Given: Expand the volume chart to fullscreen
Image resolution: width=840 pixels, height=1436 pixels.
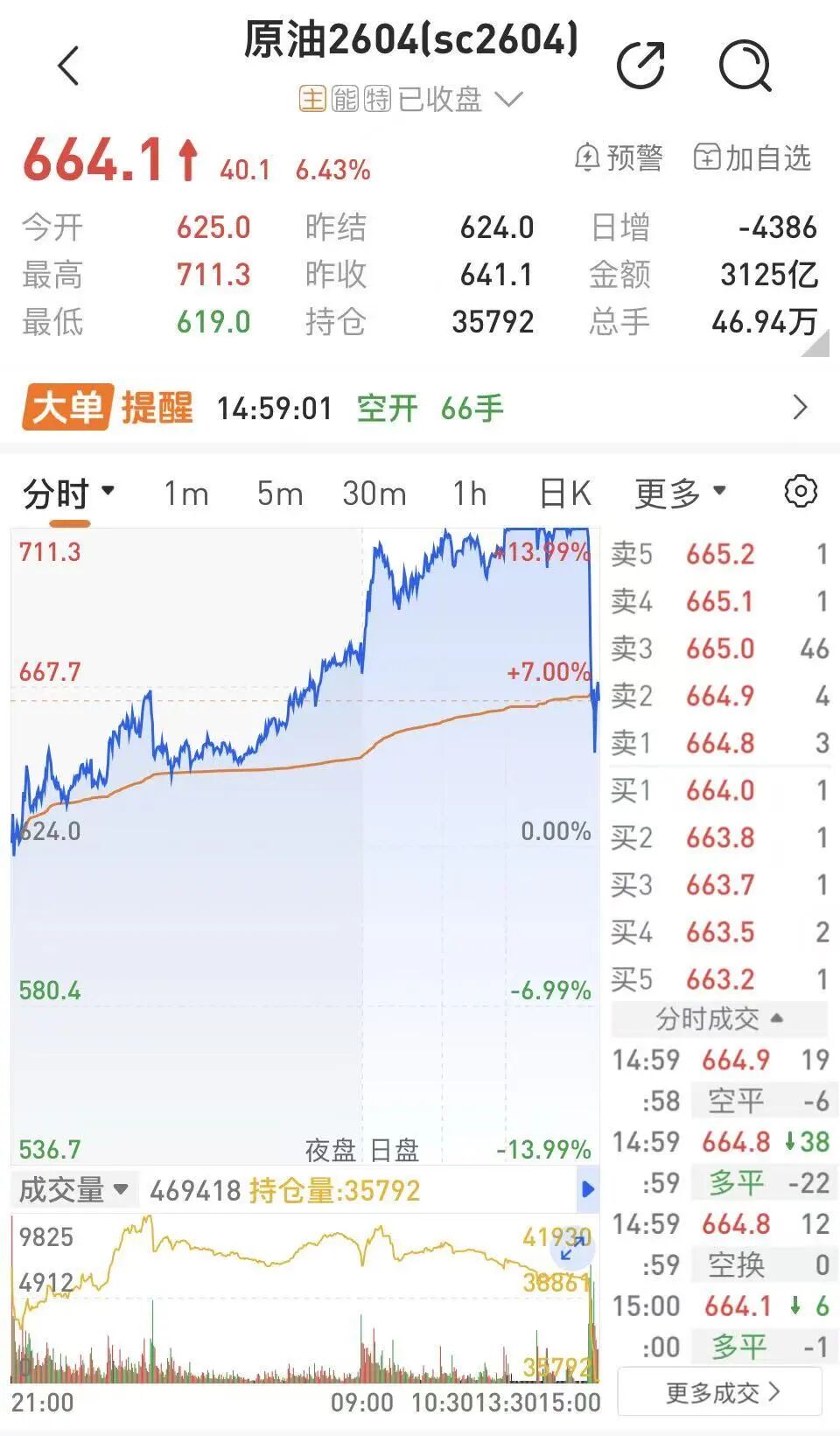Looking at the screenshot, I should click(572, 1250).
